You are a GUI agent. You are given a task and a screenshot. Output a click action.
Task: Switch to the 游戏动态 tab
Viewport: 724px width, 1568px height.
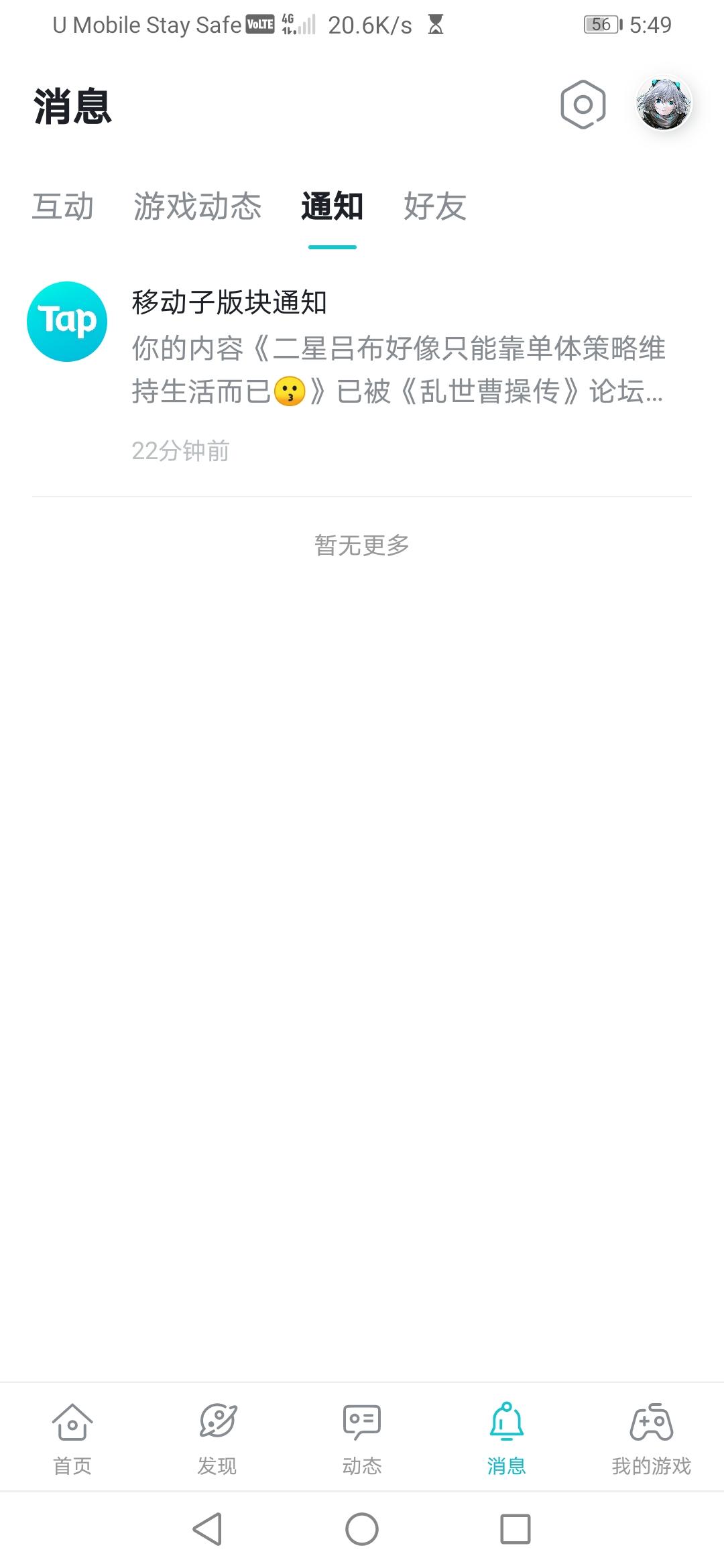[x=198, y=208]
